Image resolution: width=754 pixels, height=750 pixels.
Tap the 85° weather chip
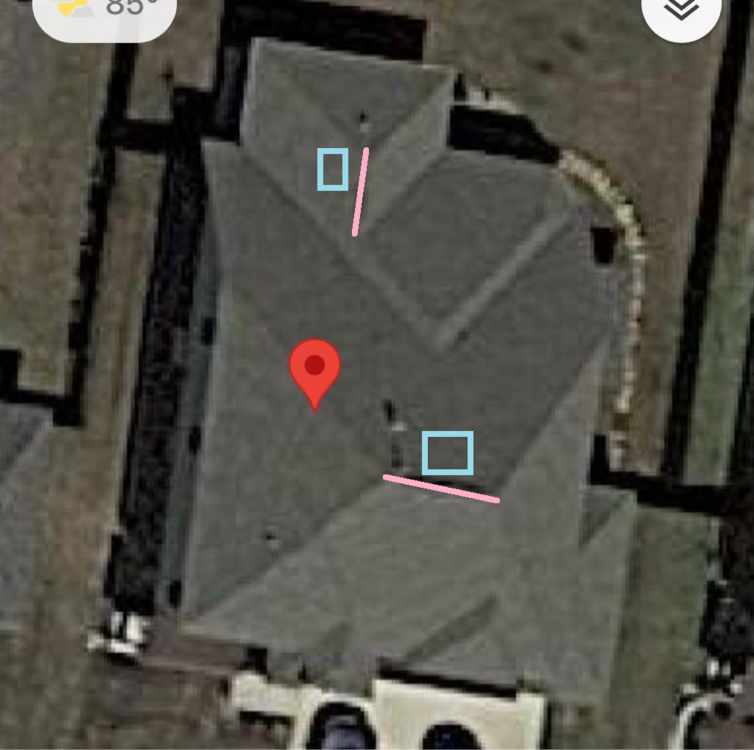click(104, 10)
